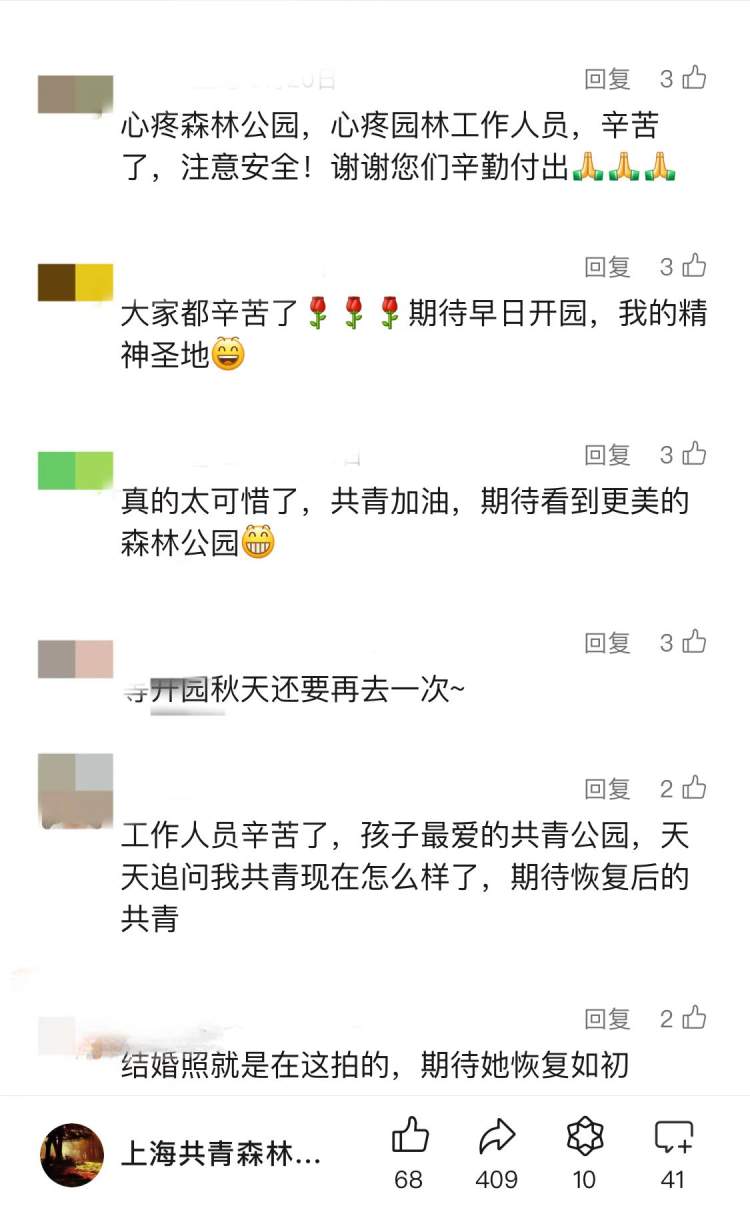
Task: Reply to the comment about 秋天还要再去一次
Action: click(x=607, y=643)
